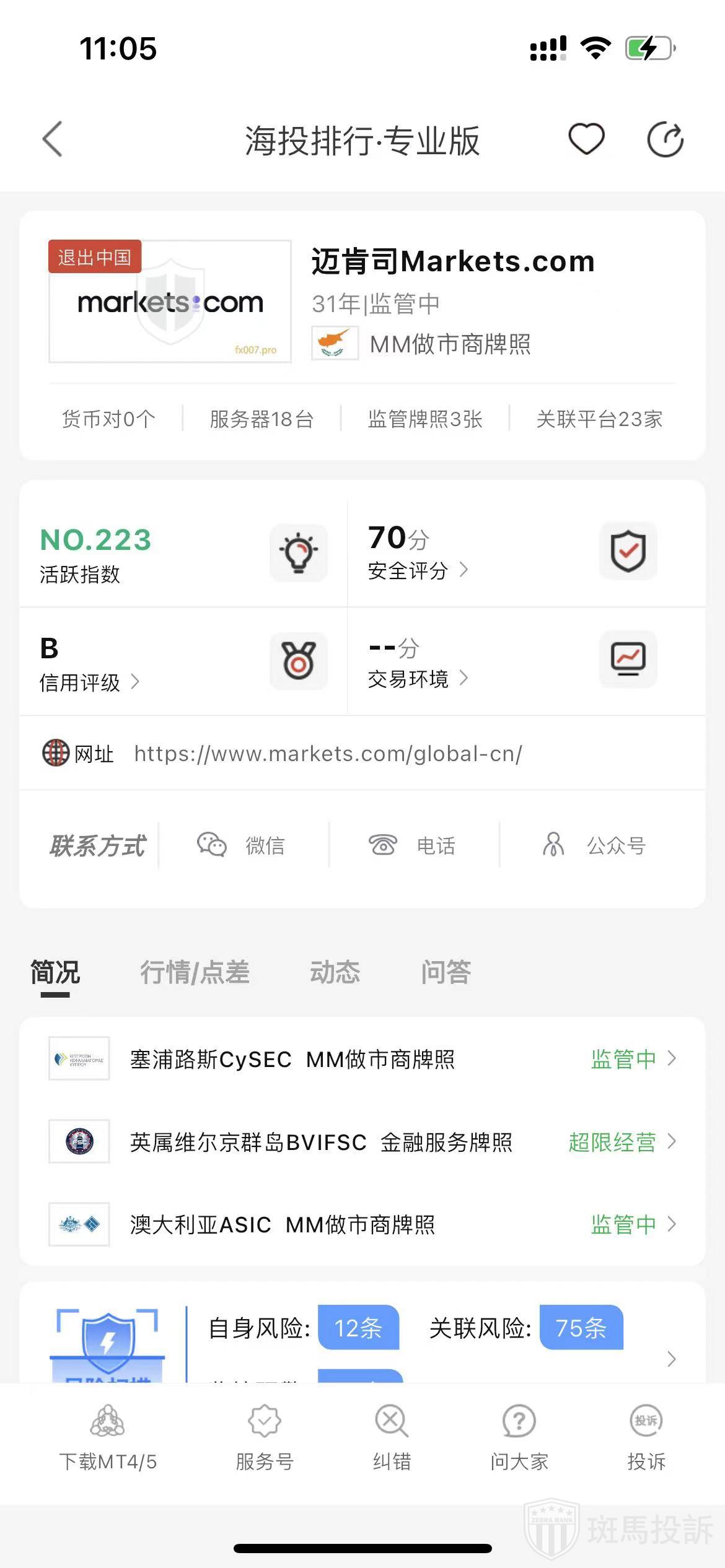This screenshot has width=725, height=1568.
Task: Open the 英属维尔京群岛BVIFSC license row
Action: point(362,1141)
